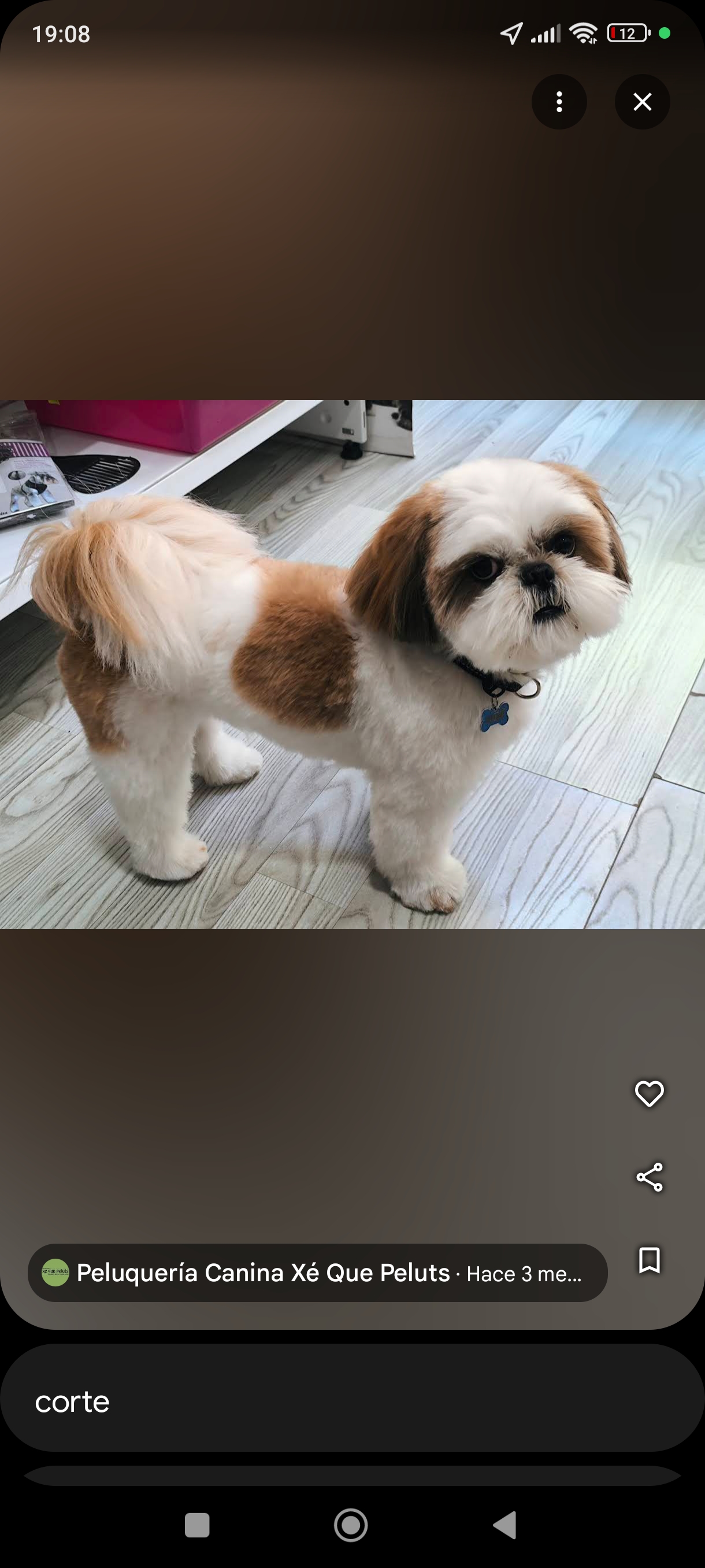The width and height of the screenshot is (705, 1568).
Task: Open the full-size dog photo
Action: tap(352, 664)
